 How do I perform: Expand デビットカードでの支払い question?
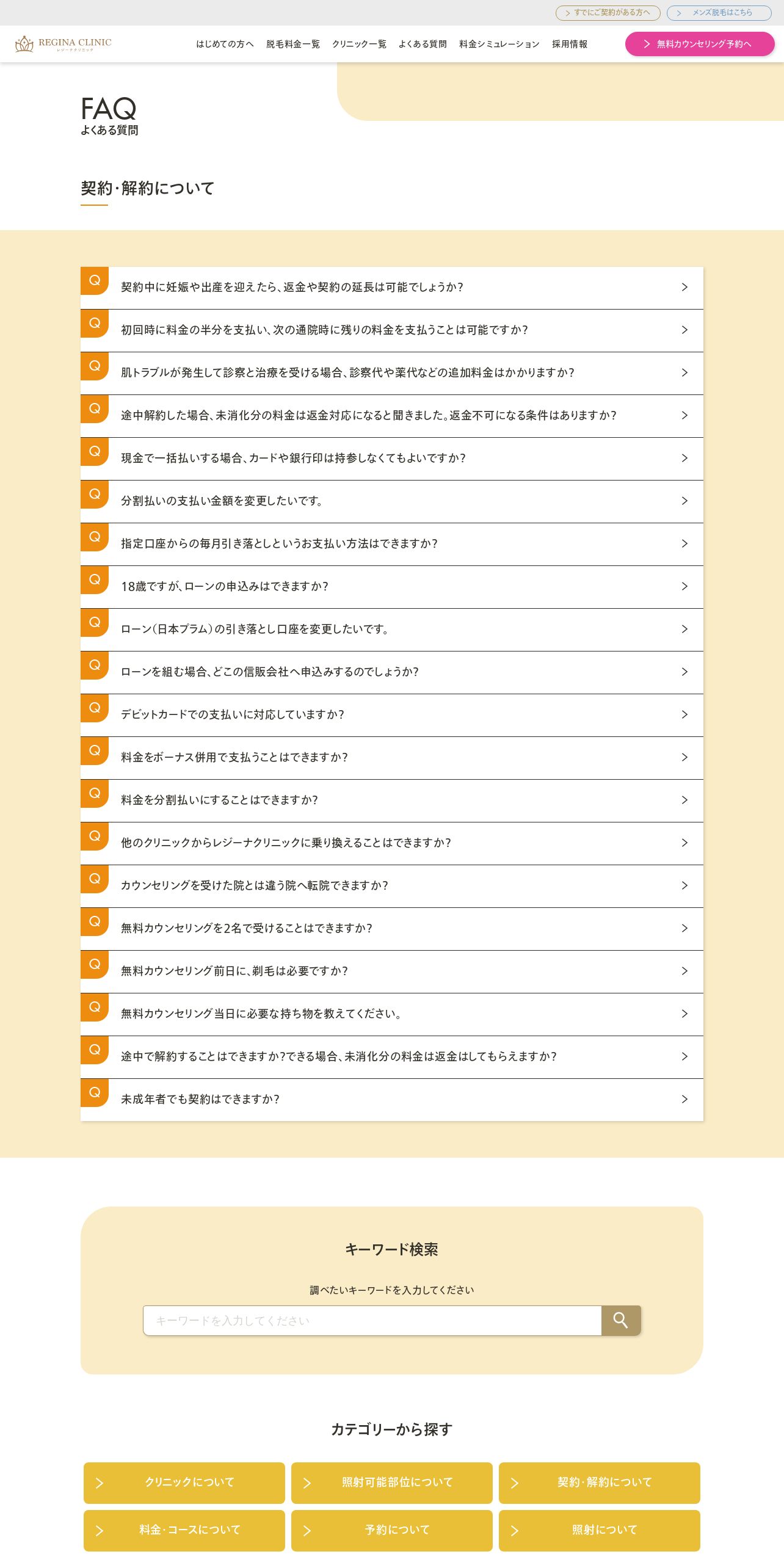pos(392,715)
